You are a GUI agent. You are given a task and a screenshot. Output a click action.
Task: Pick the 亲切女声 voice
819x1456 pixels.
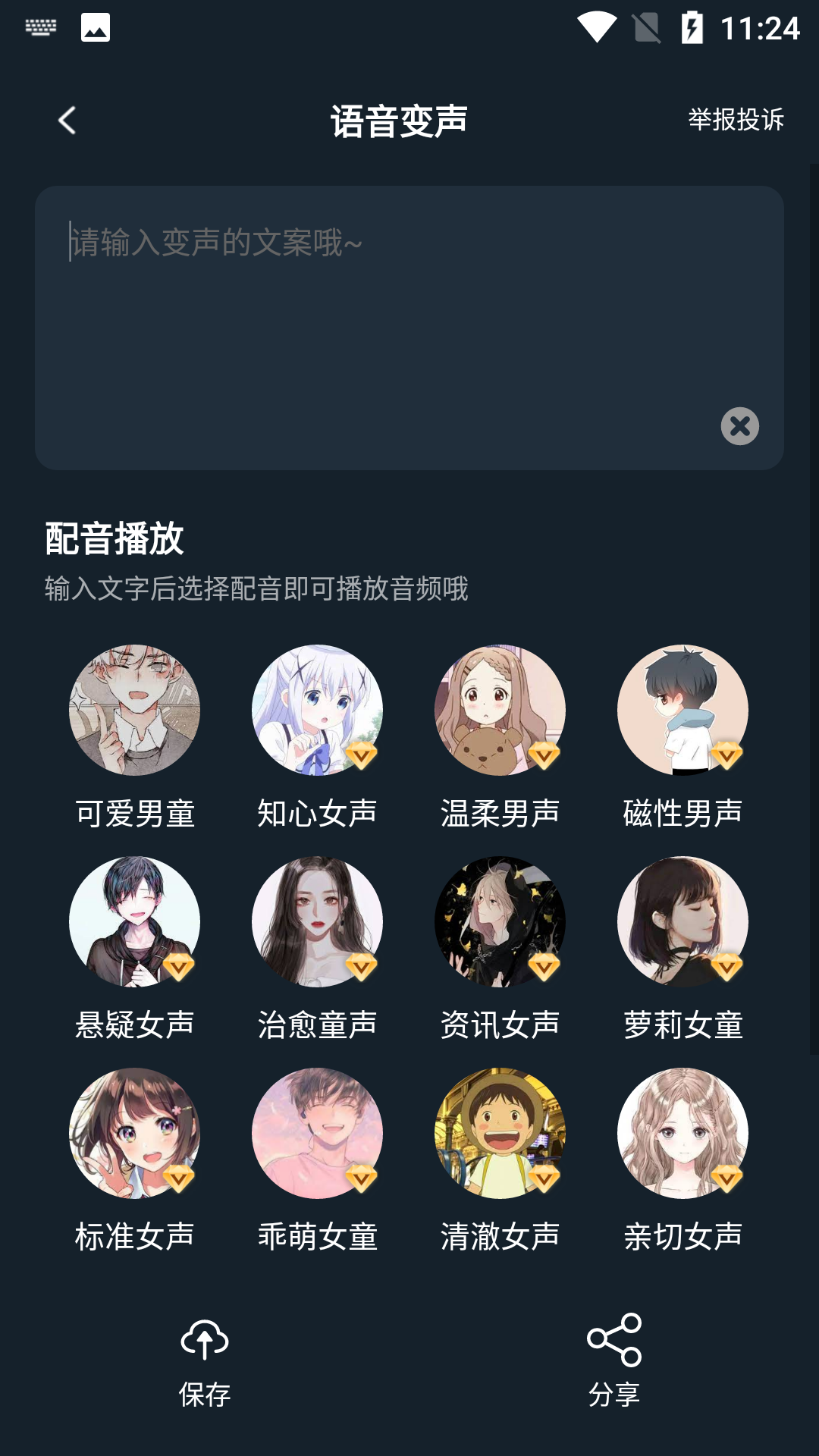pos(682,1134)
